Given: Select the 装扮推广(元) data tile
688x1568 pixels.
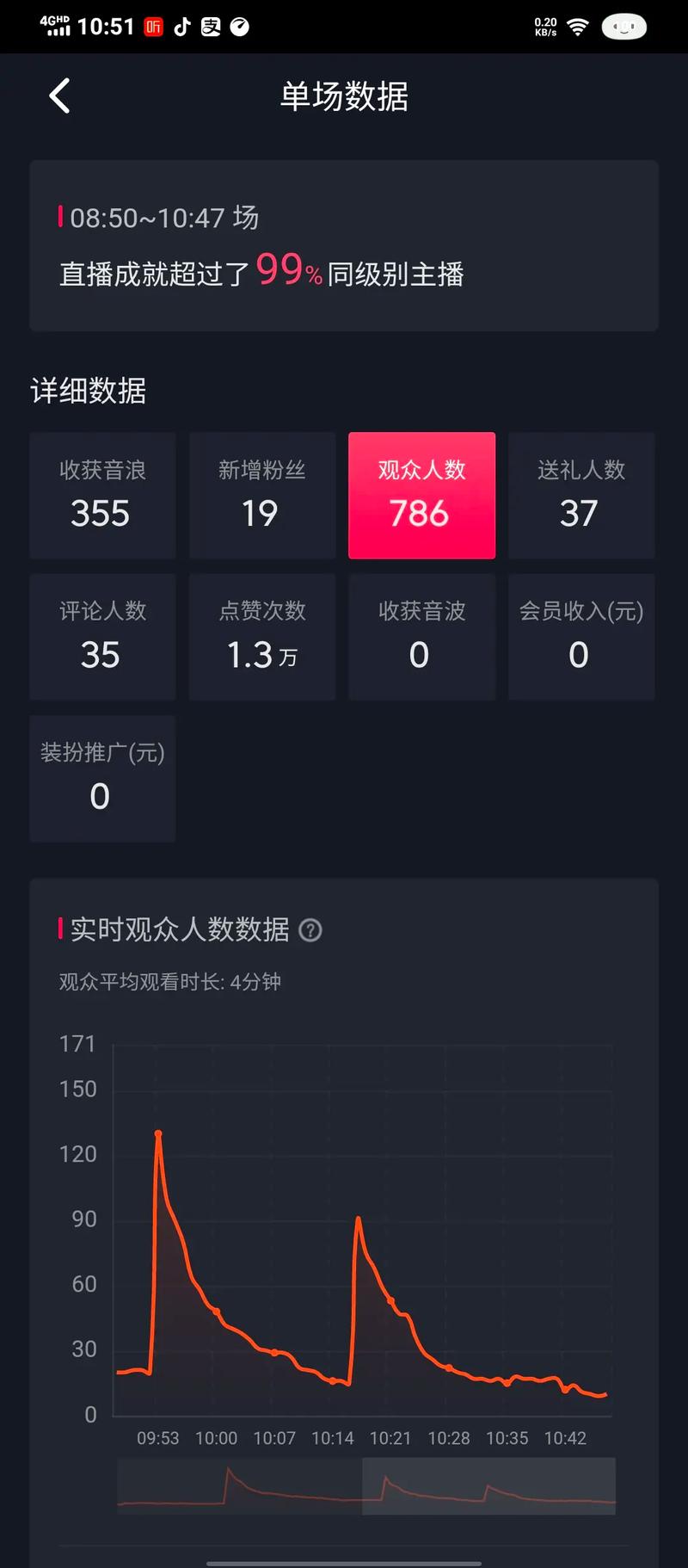Looking at the screenshot, I should [x=102, y=778].
